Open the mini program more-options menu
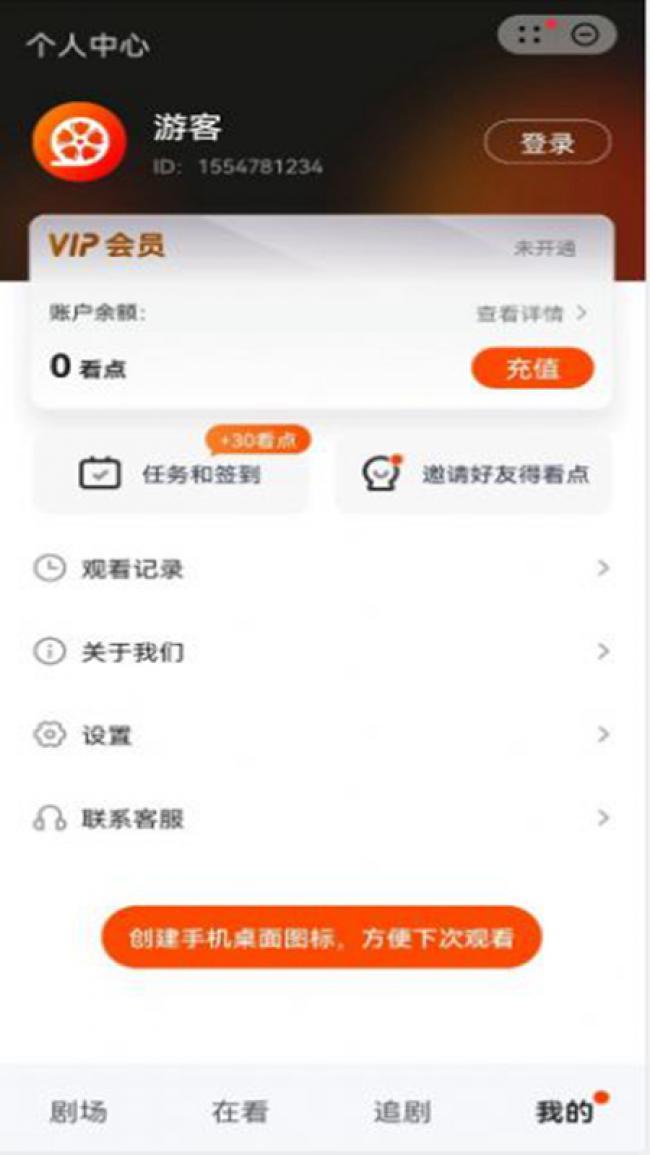 (x=530, y=35)
